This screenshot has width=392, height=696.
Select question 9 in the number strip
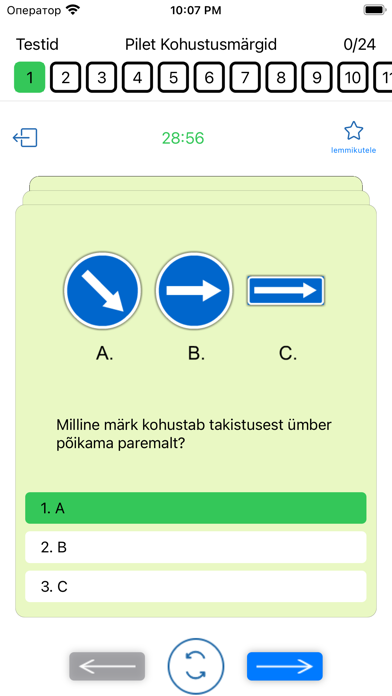317,77
